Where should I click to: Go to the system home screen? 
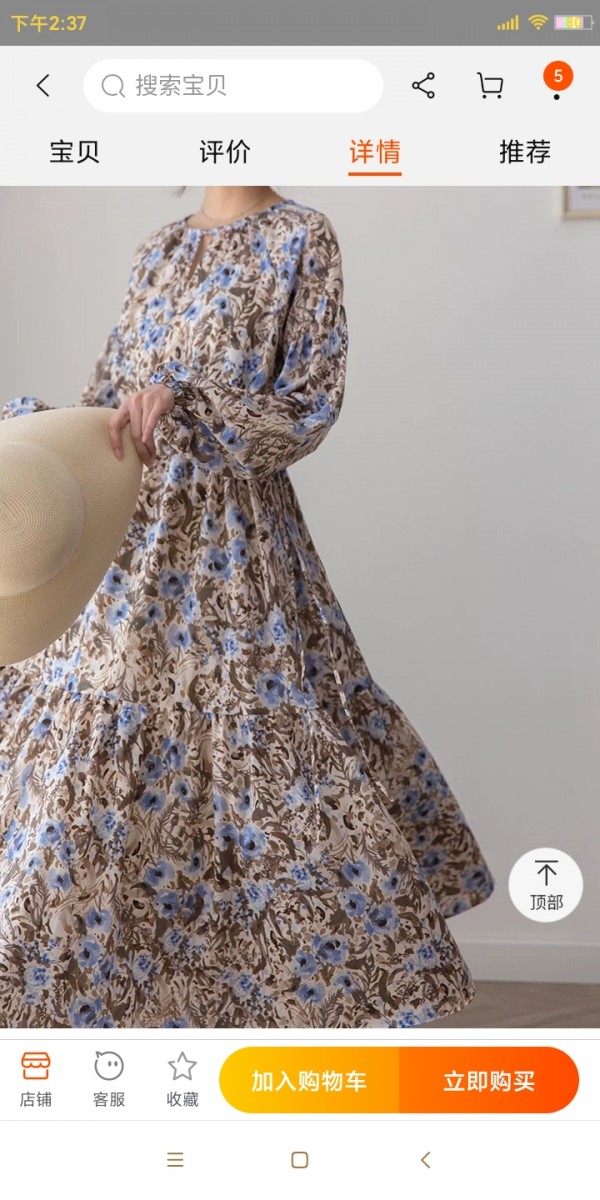click(x=299, y=1160)
